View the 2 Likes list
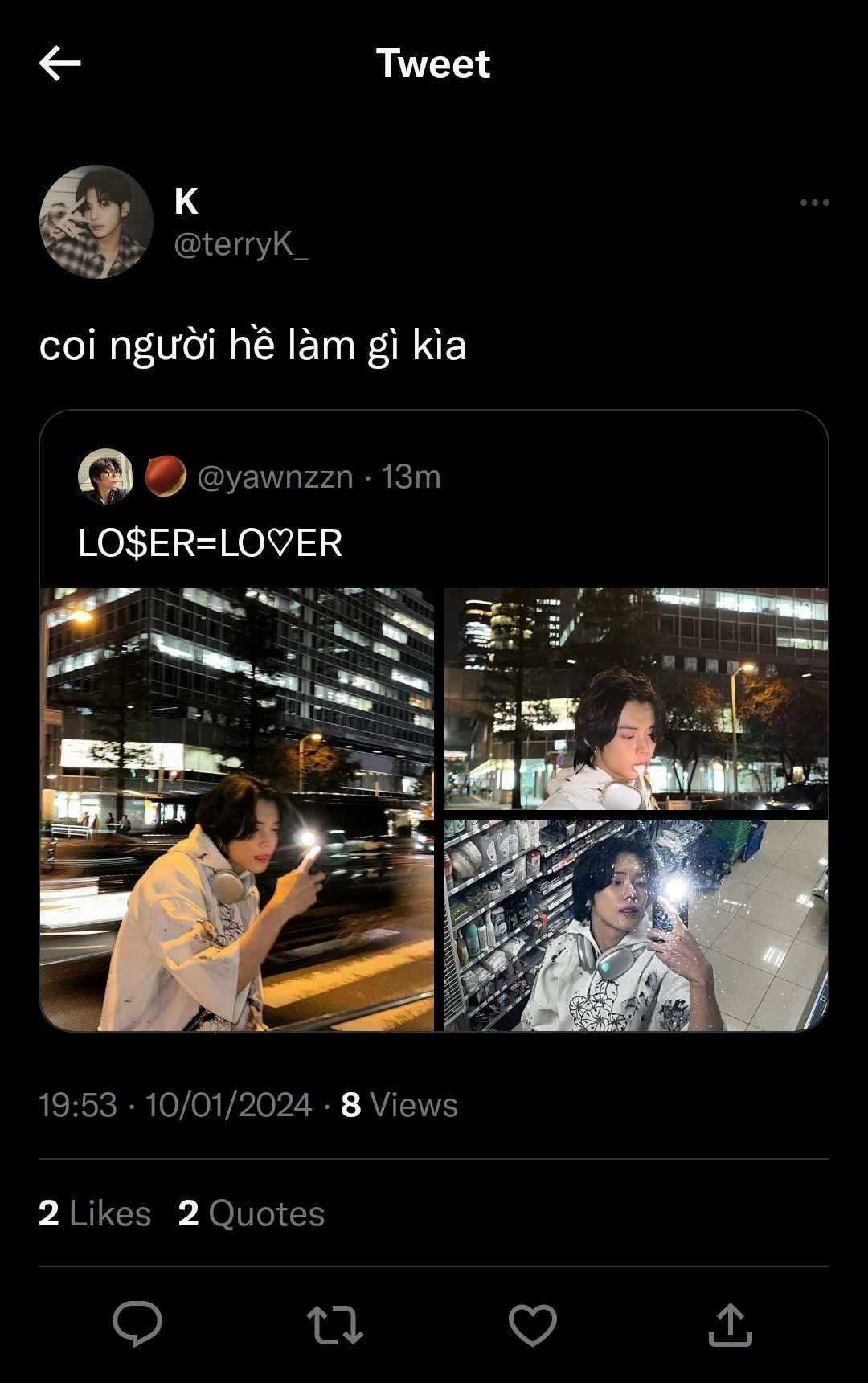The width and height of the screenshot is (868, 1383). tap(95, 1213)
